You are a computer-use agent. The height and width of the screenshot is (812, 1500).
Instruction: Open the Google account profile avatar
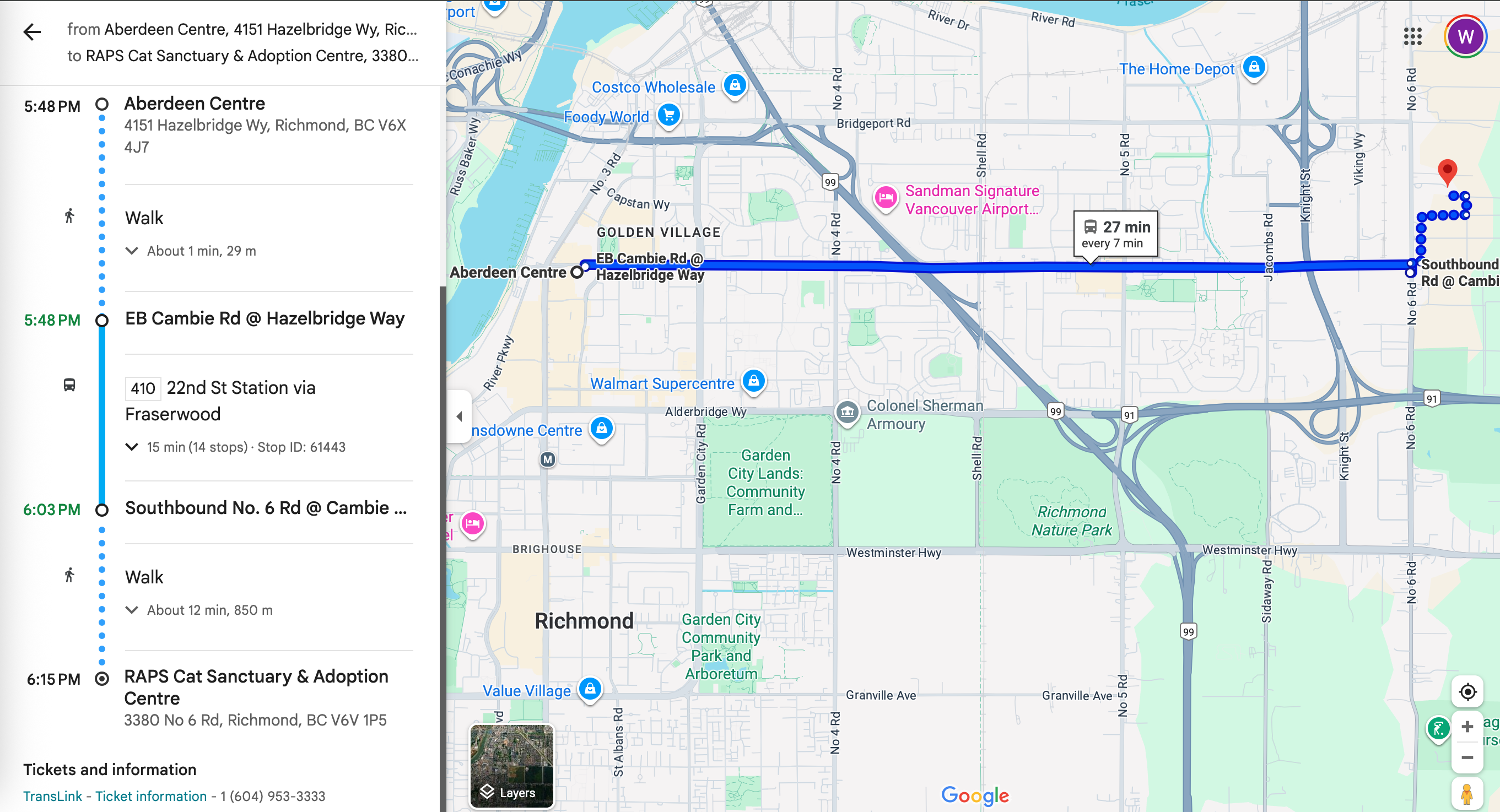pos(1465,37)
